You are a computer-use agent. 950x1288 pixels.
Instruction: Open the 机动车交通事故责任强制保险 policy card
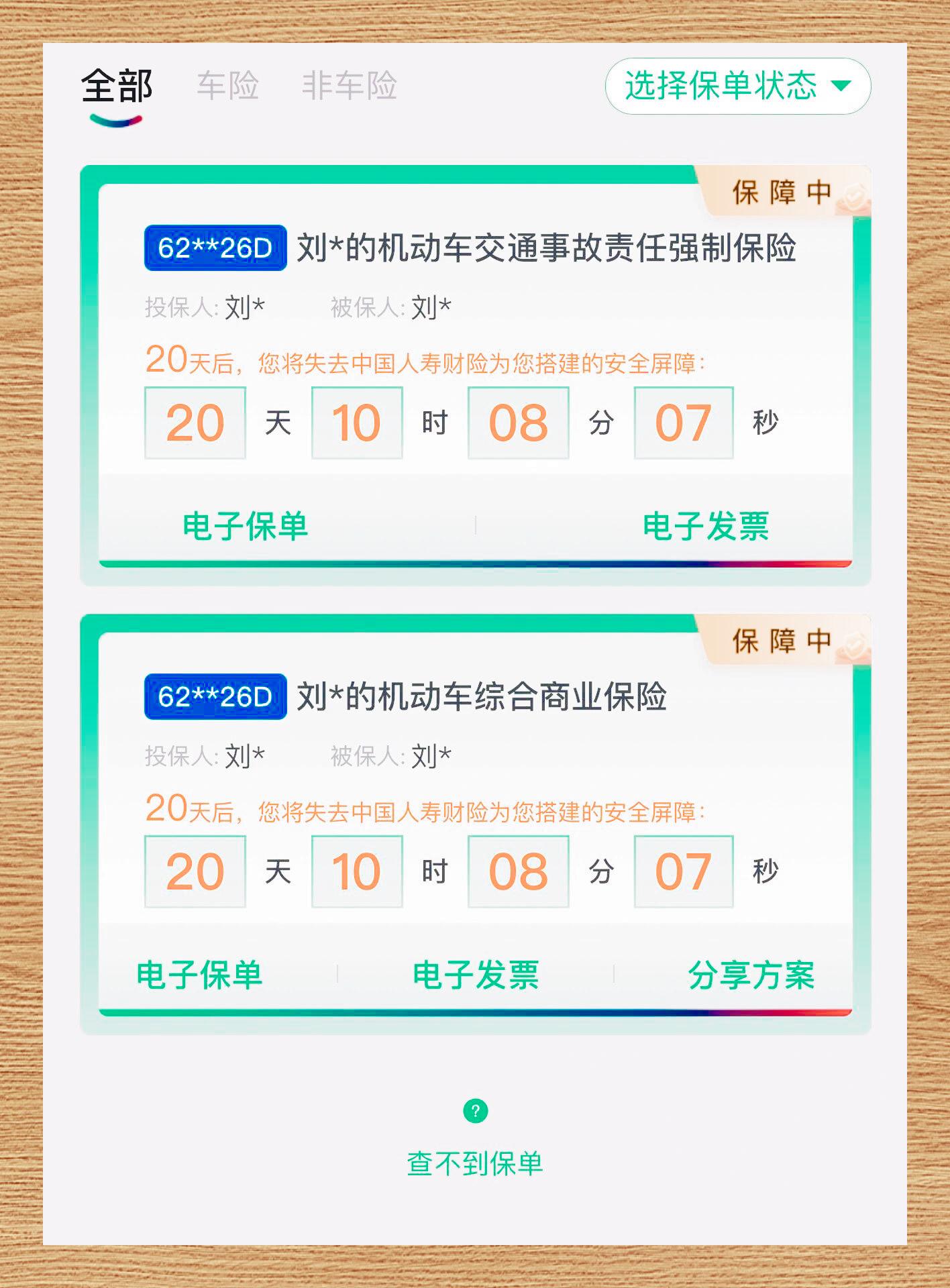[545, 248]
